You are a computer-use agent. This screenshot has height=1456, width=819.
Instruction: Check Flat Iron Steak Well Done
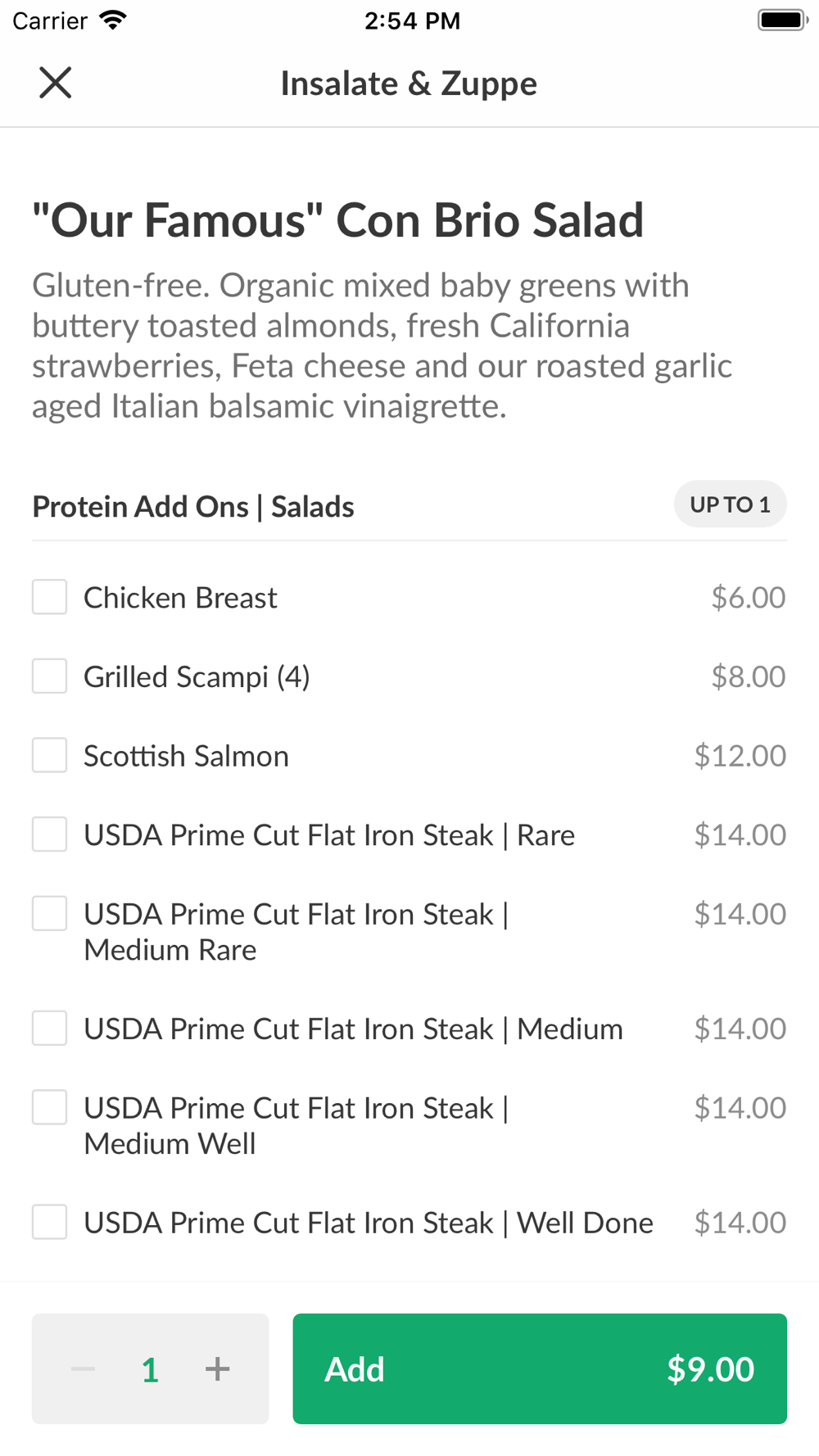tap(50, 1222)
